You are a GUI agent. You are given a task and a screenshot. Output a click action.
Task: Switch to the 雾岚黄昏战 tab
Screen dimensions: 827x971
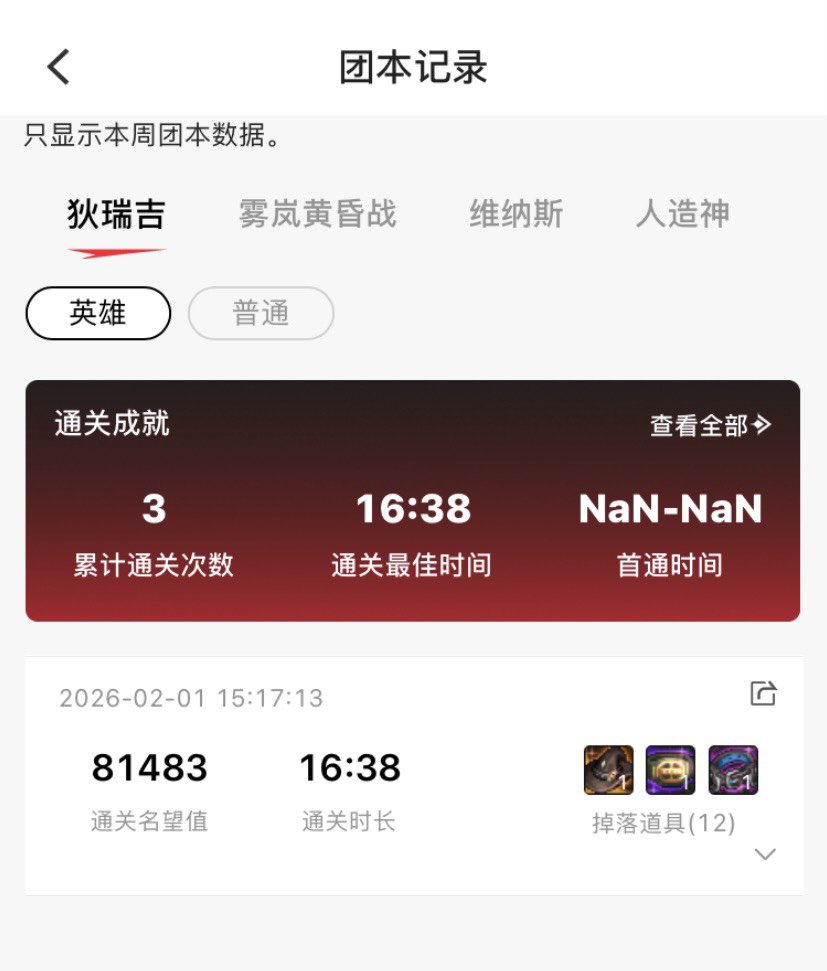click(317, 213)
